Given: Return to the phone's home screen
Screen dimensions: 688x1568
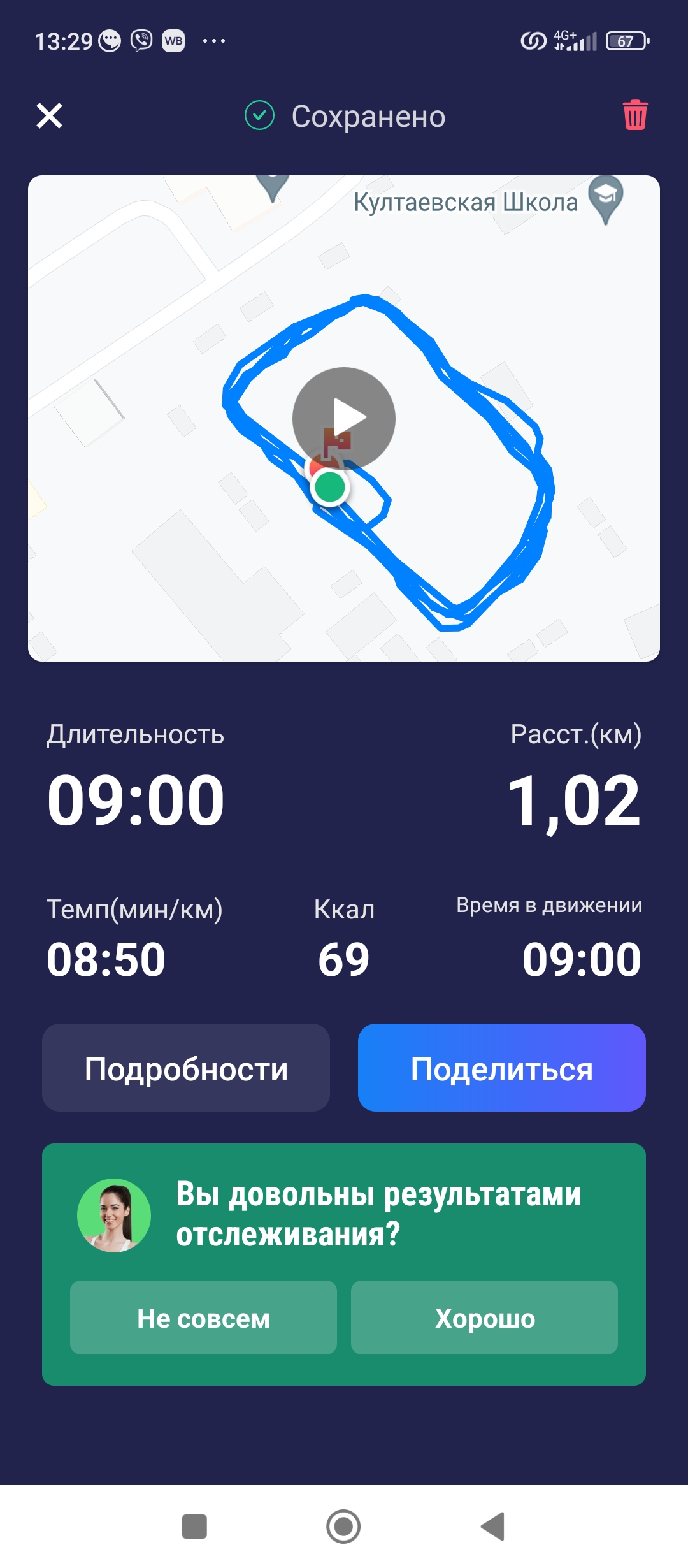Looking at the screenshot, I should click(343, 1527).
